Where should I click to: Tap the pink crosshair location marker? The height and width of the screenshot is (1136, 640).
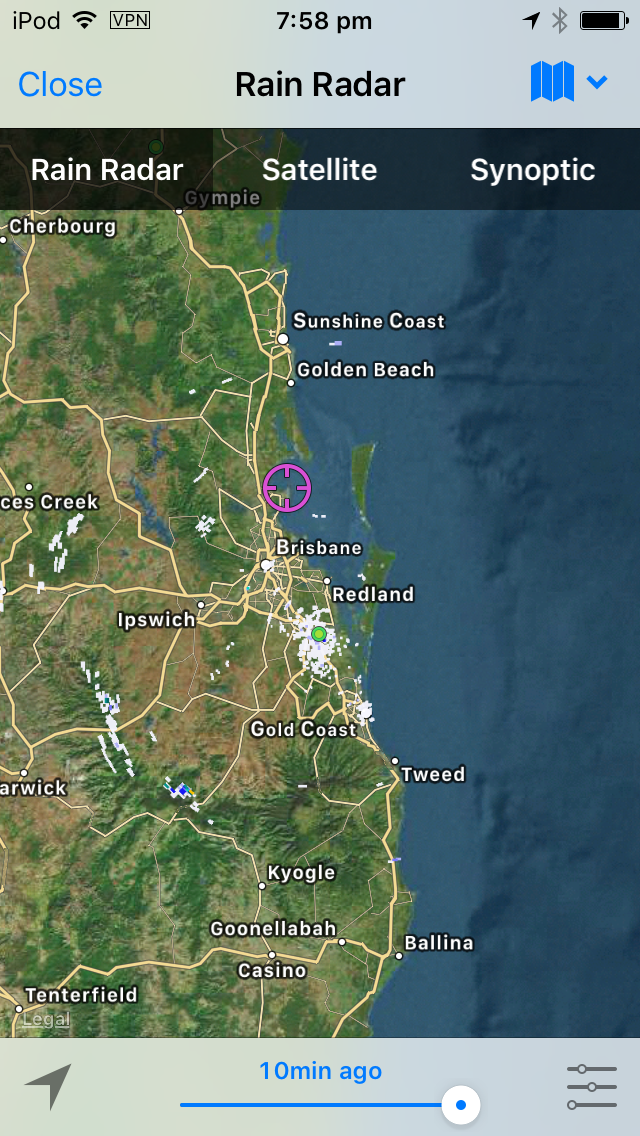pyautogui.click(x=287, y=488)
